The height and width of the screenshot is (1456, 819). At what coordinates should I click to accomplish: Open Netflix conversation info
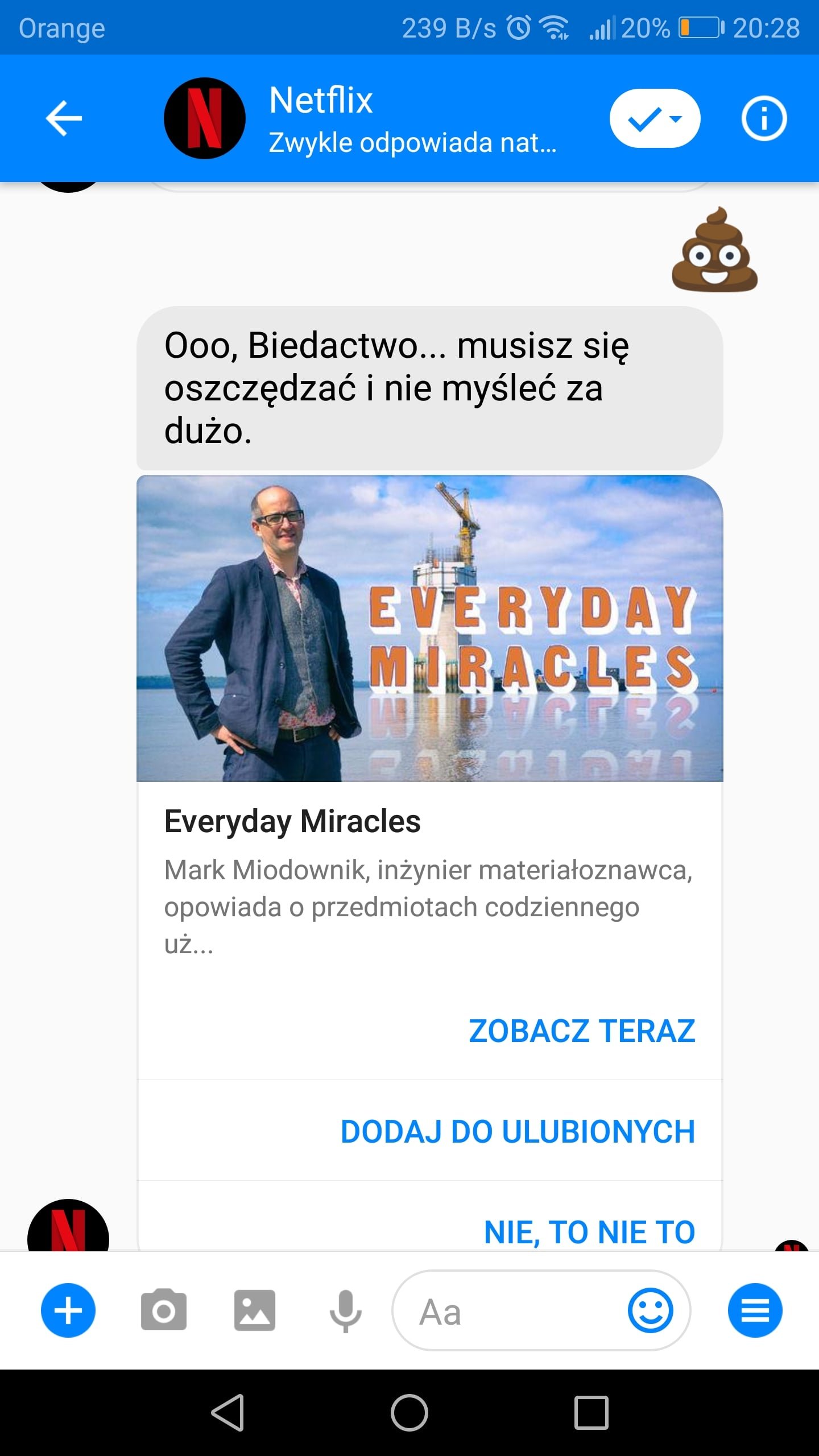[x=764, y=118]
